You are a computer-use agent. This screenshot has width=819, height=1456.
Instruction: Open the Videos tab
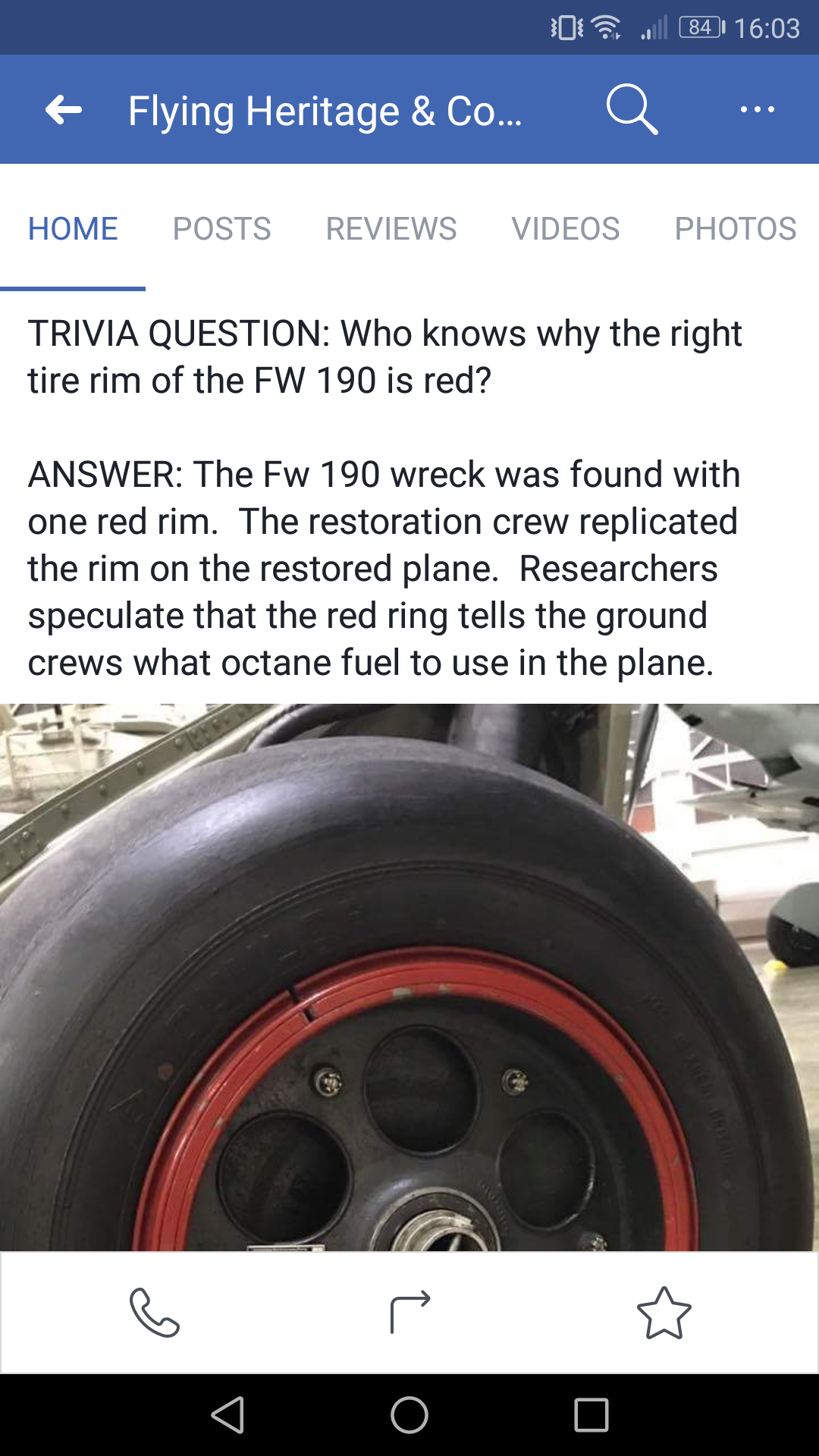pos(565,229)
